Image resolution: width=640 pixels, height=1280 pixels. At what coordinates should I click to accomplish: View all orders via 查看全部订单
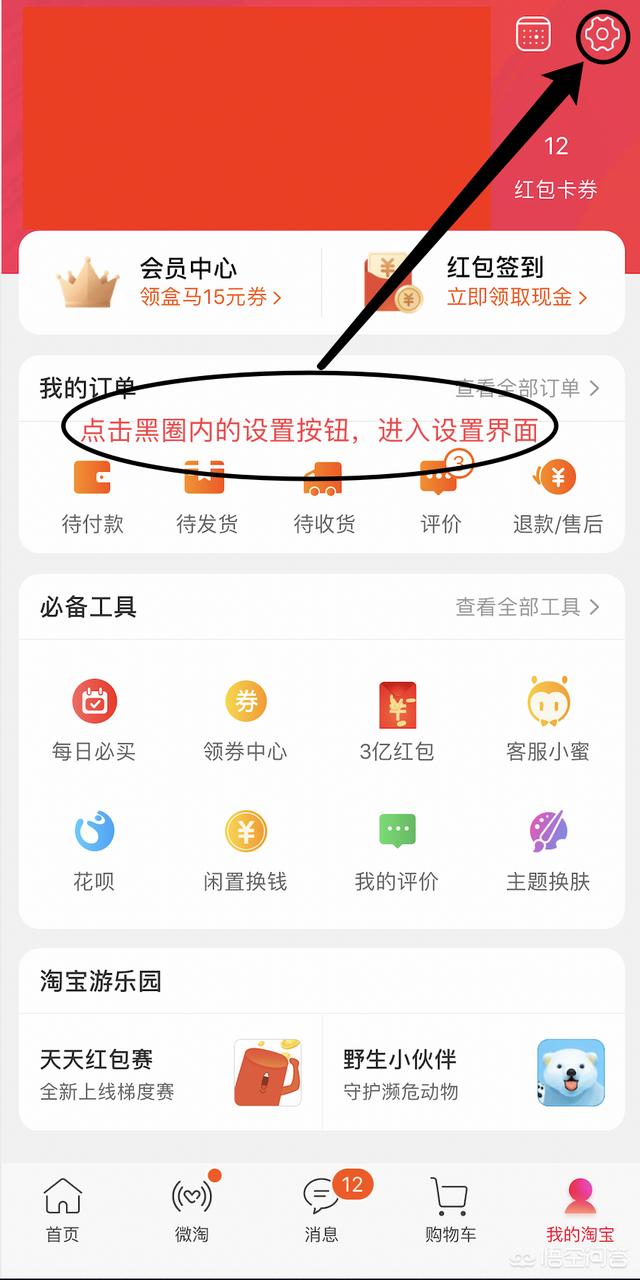tap(527, 388)
